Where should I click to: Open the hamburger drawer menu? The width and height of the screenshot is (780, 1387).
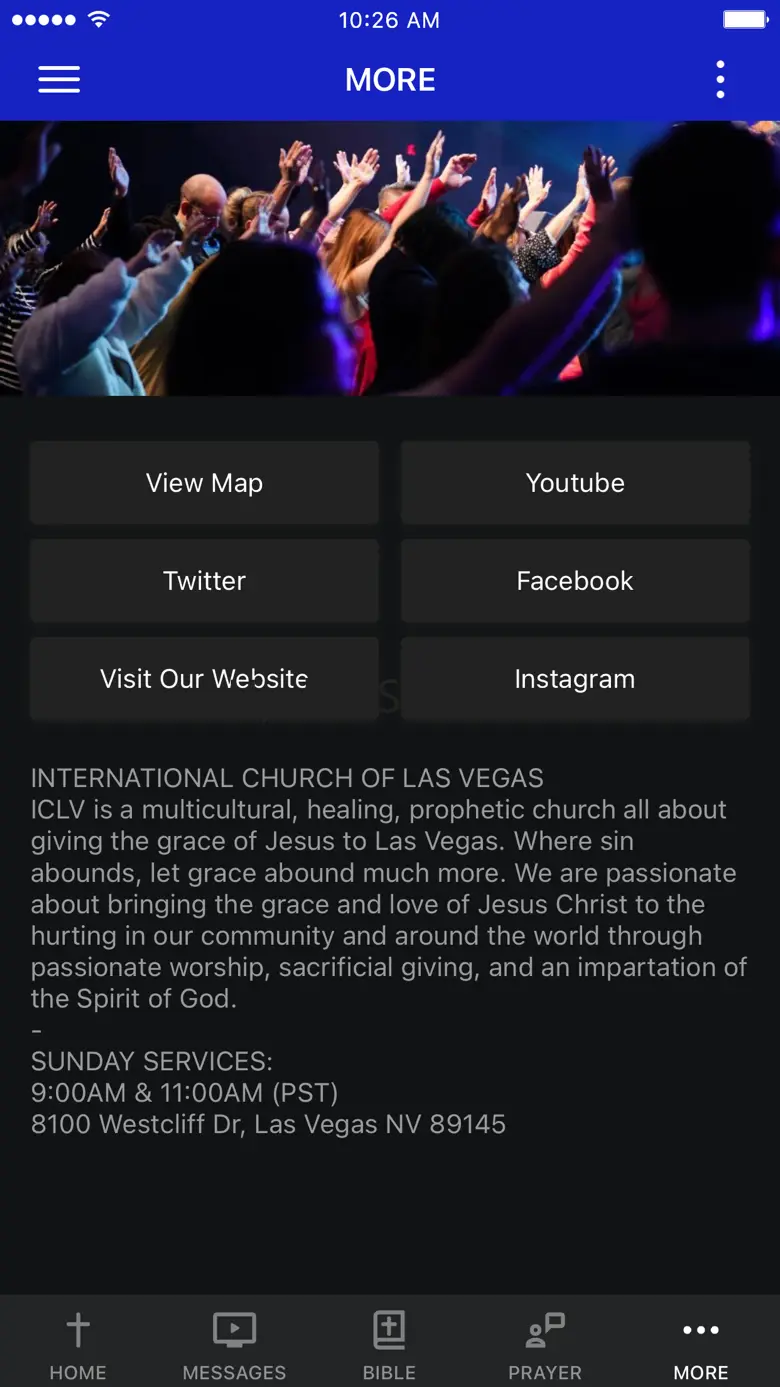click(59, 80)
